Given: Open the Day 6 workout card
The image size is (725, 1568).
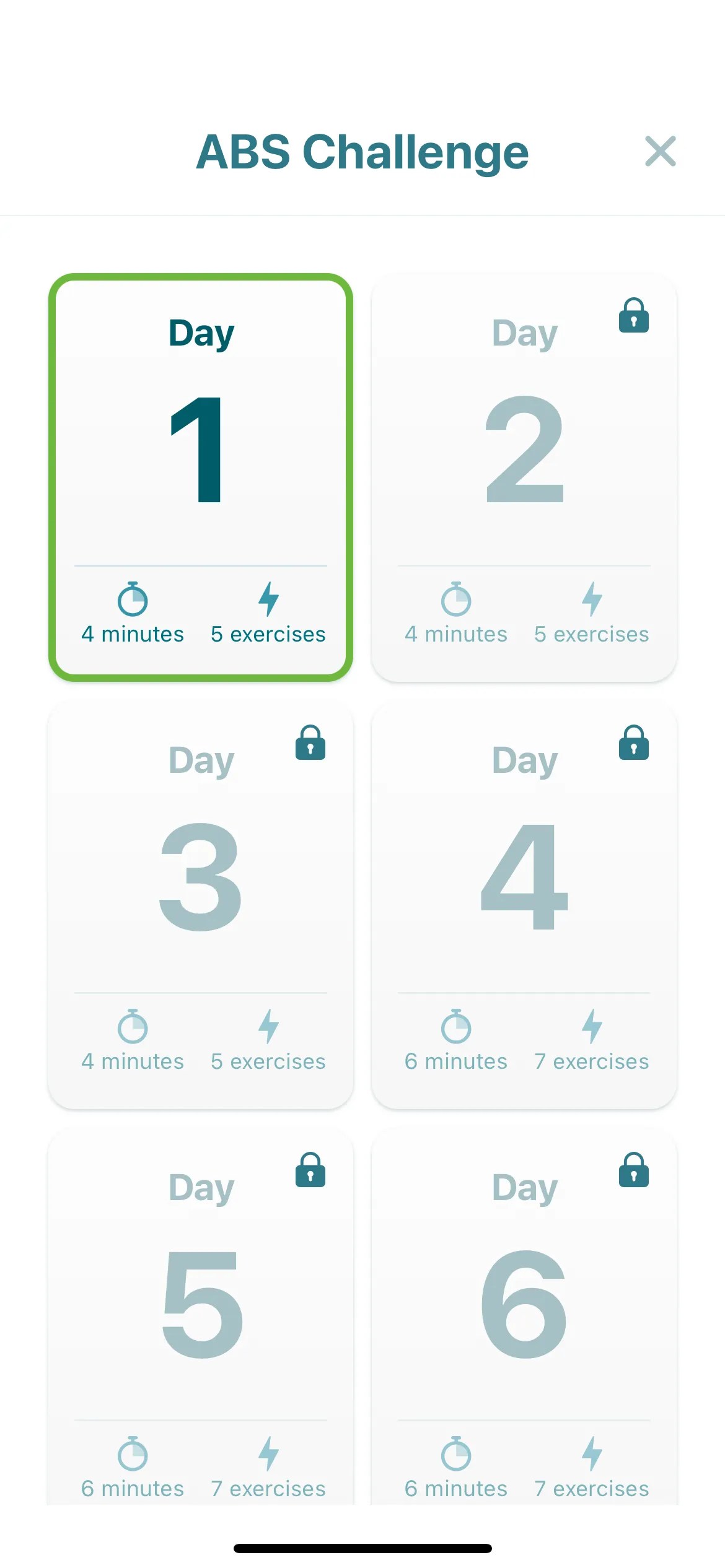Looking at the screenshot, I should pyautogui.click(x=524, y=1300).
